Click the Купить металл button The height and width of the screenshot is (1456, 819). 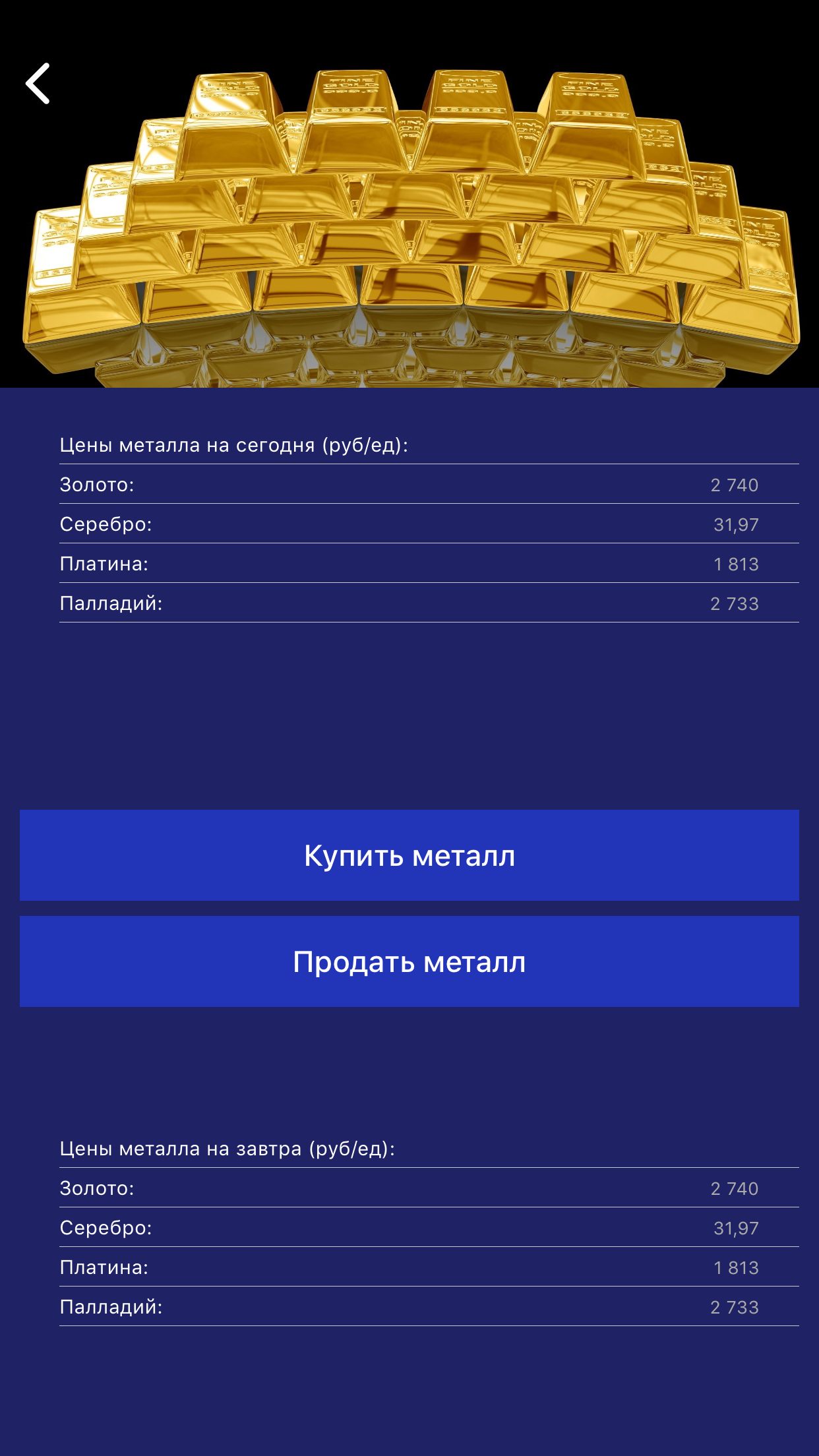pyautogui.click(x=409, y=855)
